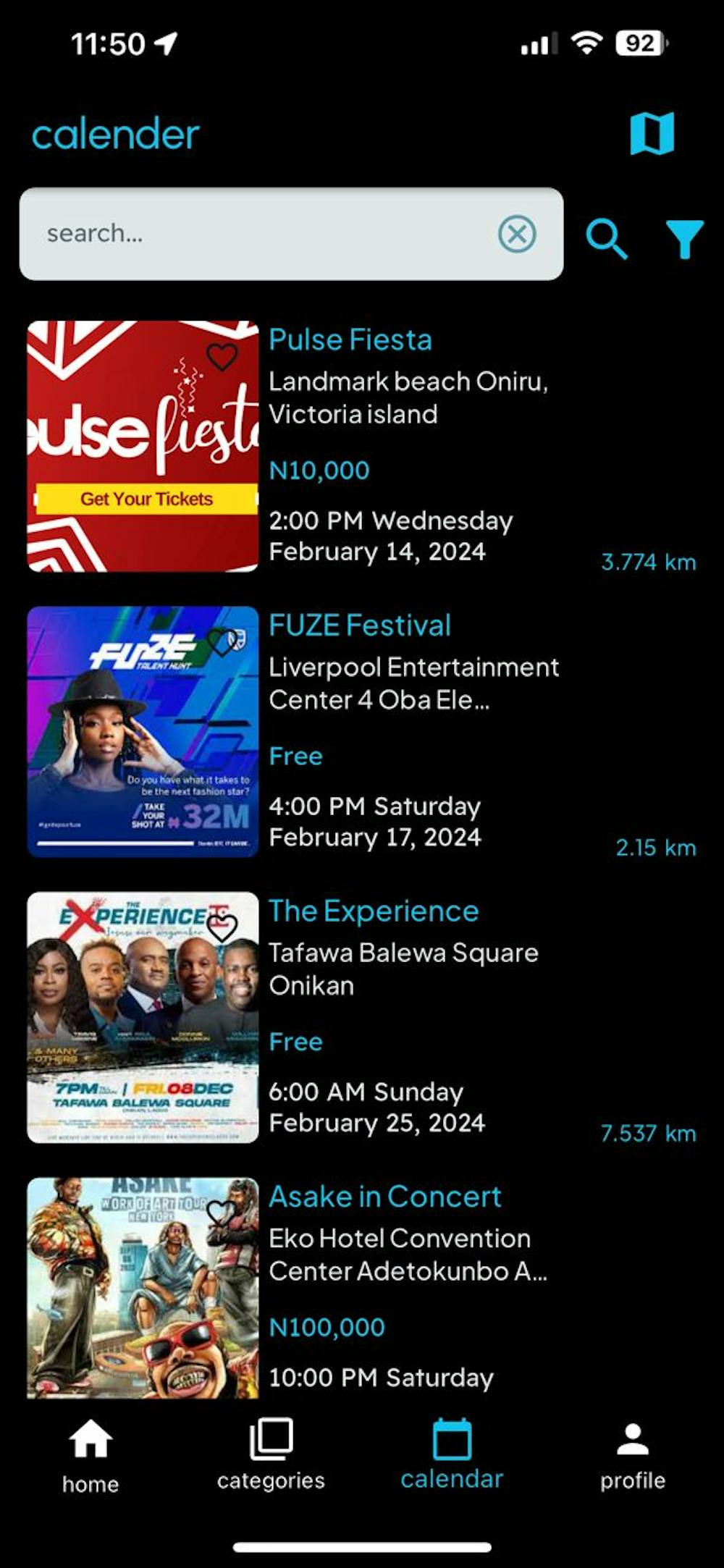Favorite the Pulse Fiesta event
This screenshot has width=724, height=1568.
222,356
